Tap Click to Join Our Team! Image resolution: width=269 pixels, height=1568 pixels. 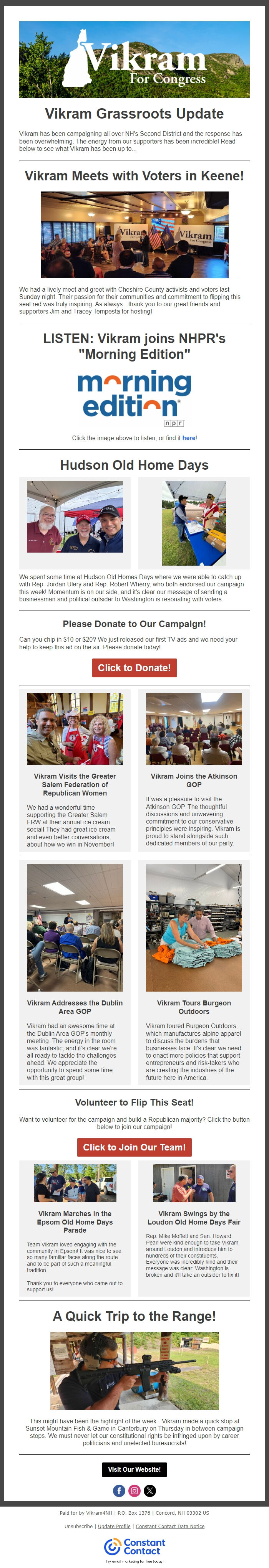pos(134,1147)
